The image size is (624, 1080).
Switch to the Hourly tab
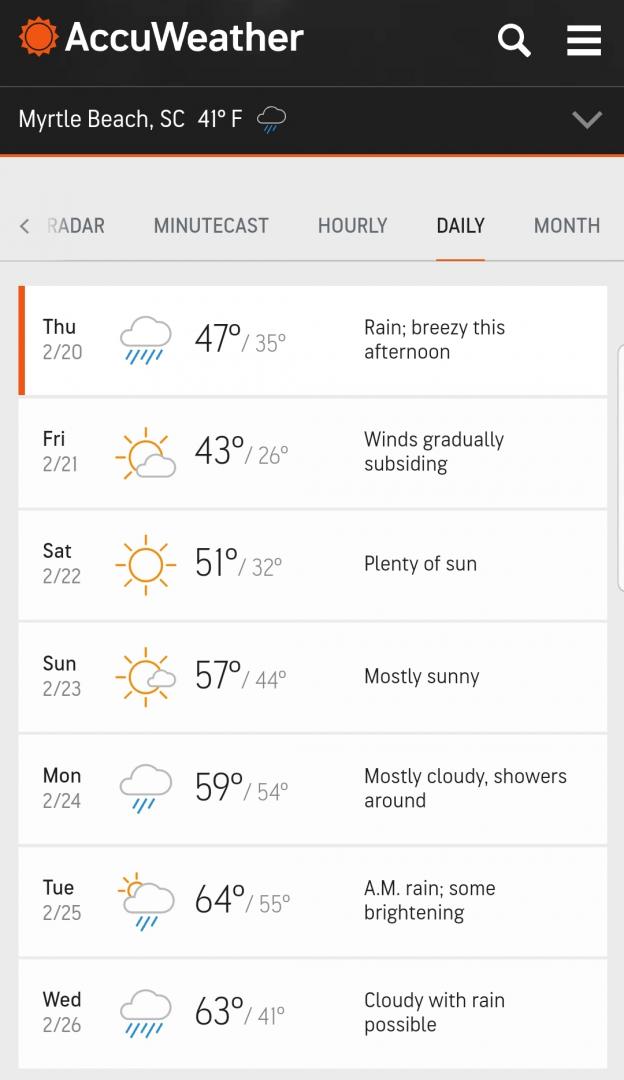pos(352,226)
